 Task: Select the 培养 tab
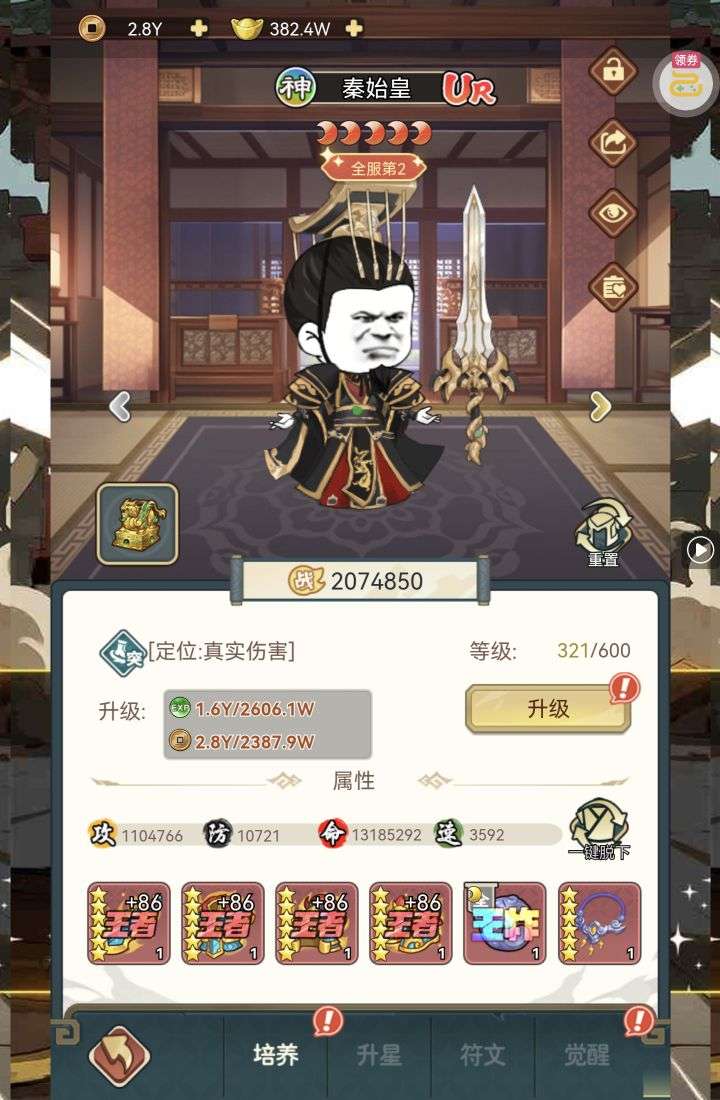click(275, 1054)
